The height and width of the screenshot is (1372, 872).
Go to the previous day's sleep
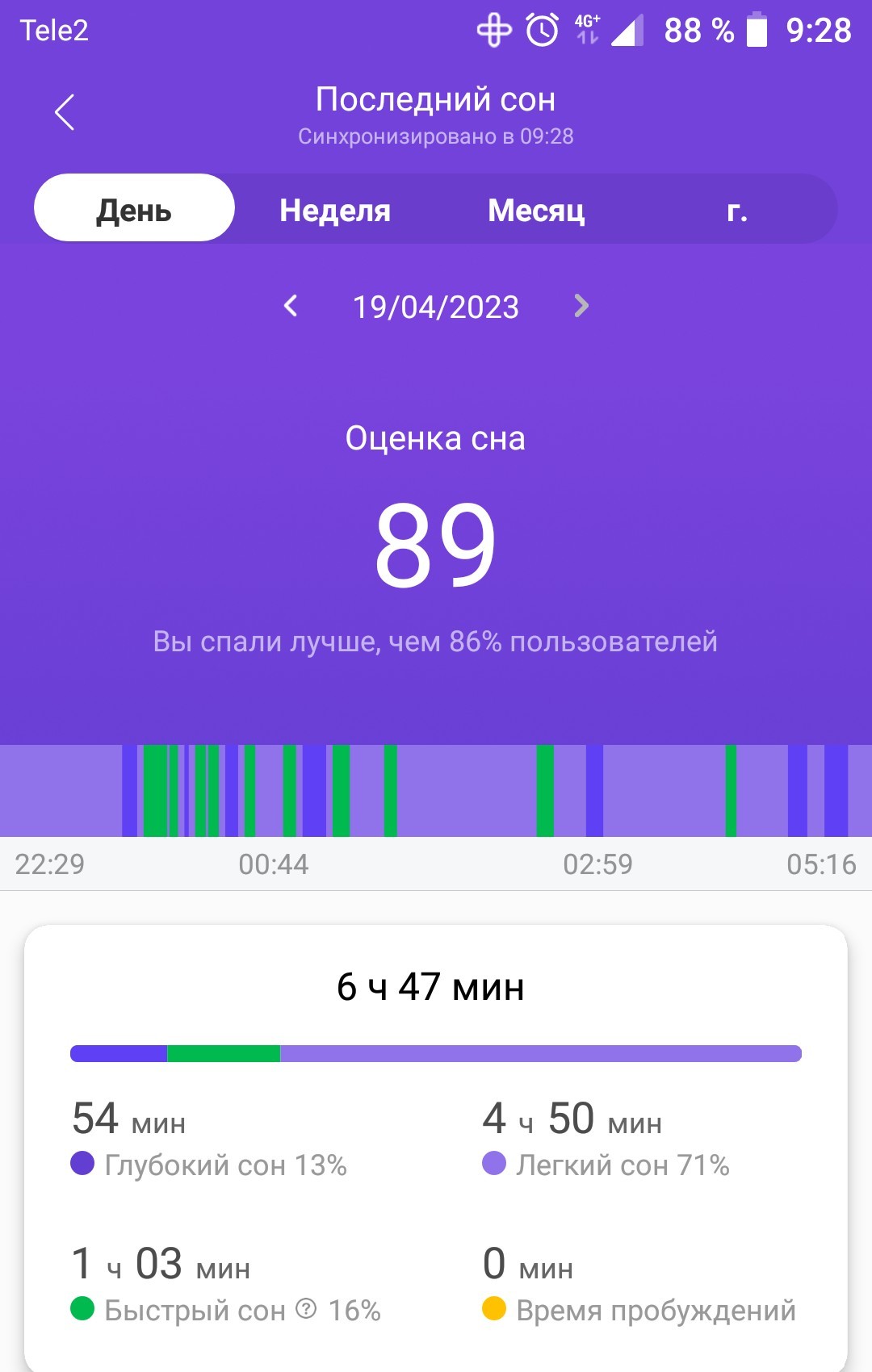tap(291, 306)
